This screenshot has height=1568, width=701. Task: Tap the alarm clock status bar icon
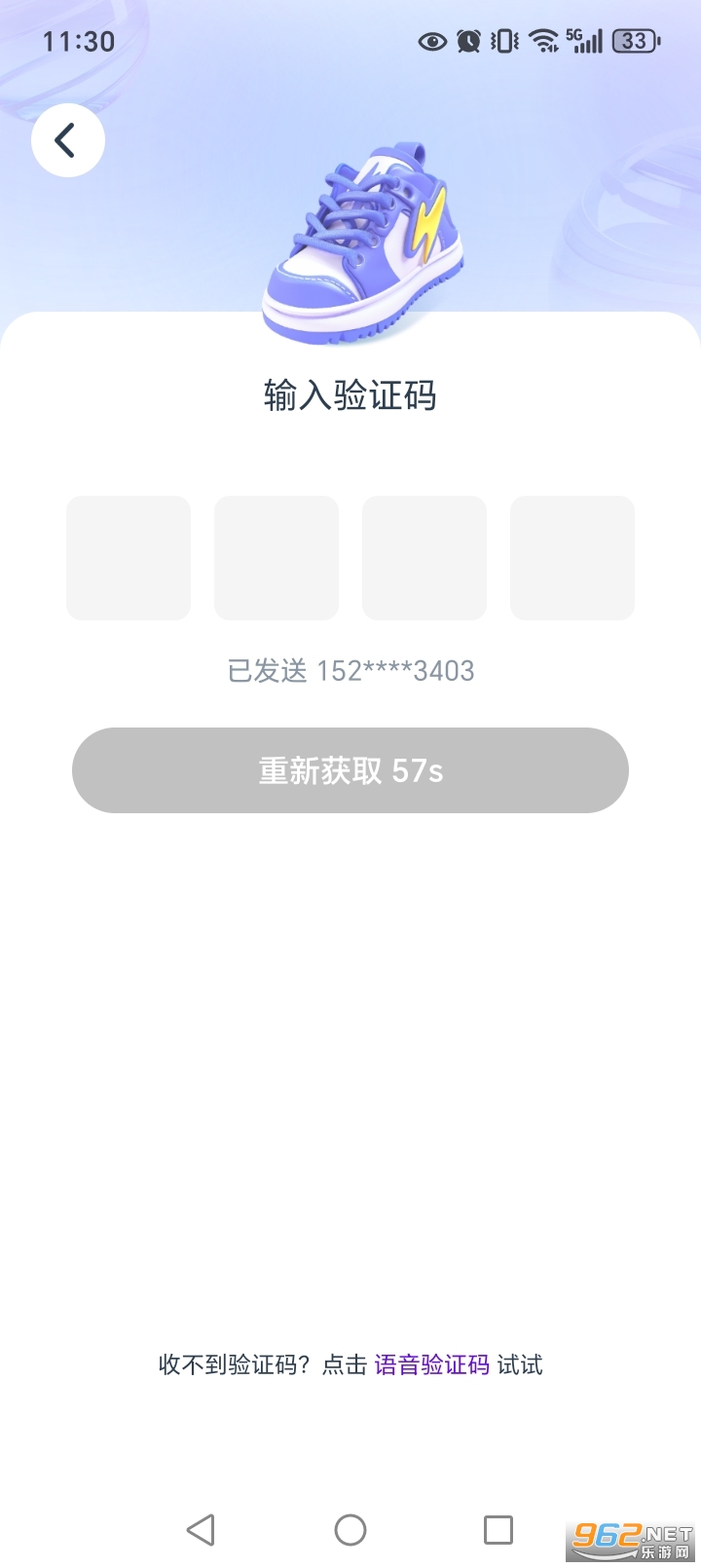coord(467,41)
